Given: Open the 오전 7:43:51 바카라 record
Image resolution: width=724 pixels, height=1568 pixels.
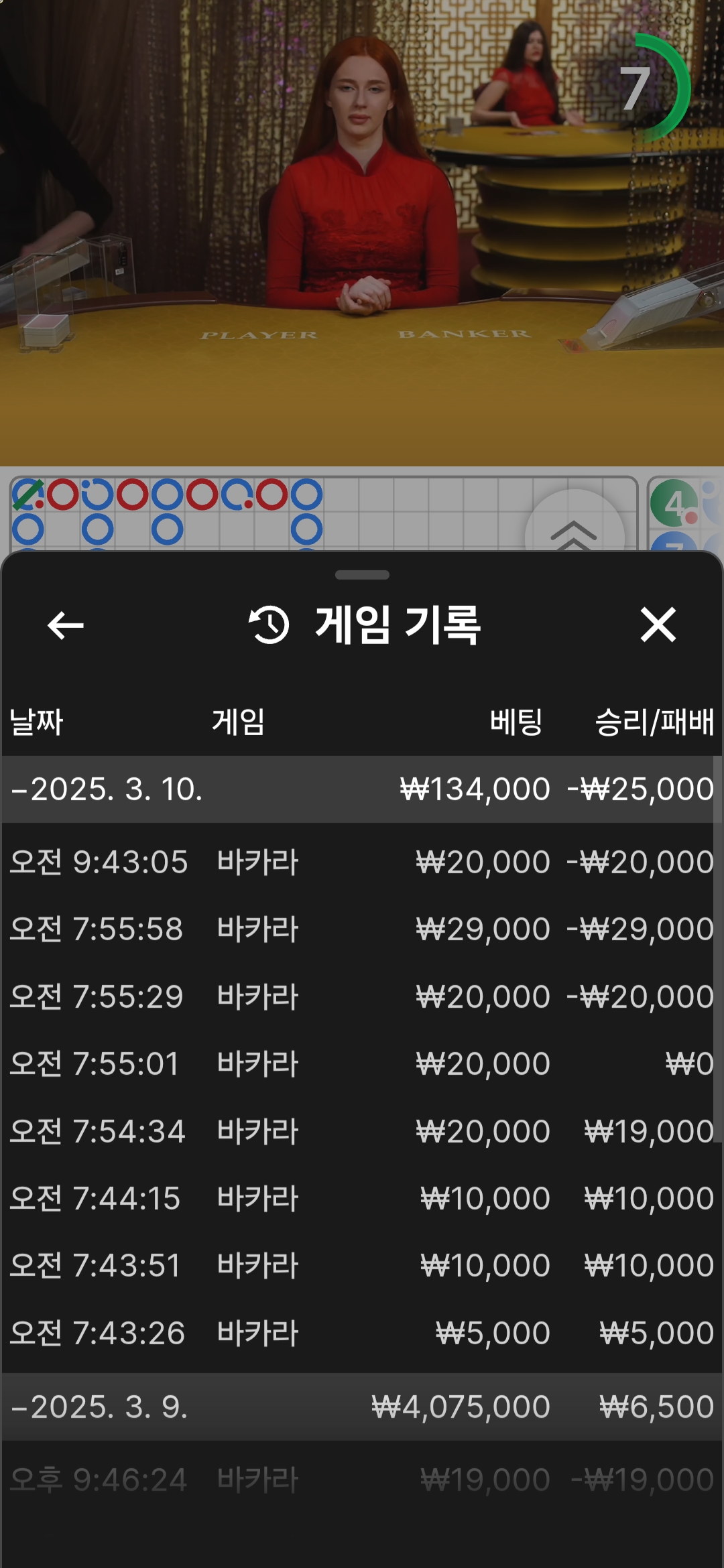Looking at the screenshot, I should [362, 1265].
